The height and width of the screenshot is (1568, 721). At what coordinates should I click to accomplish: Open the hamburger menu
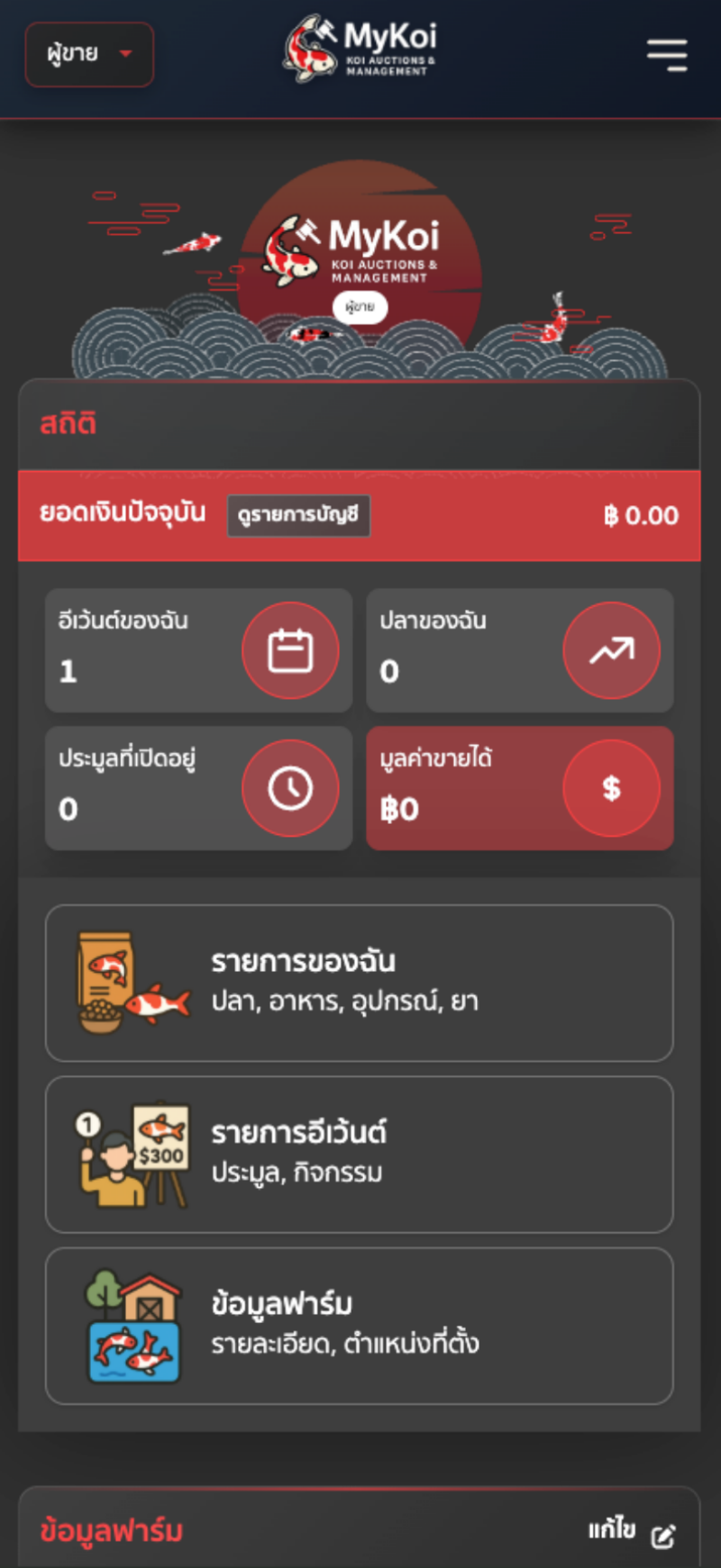click(x=667, y=55)
